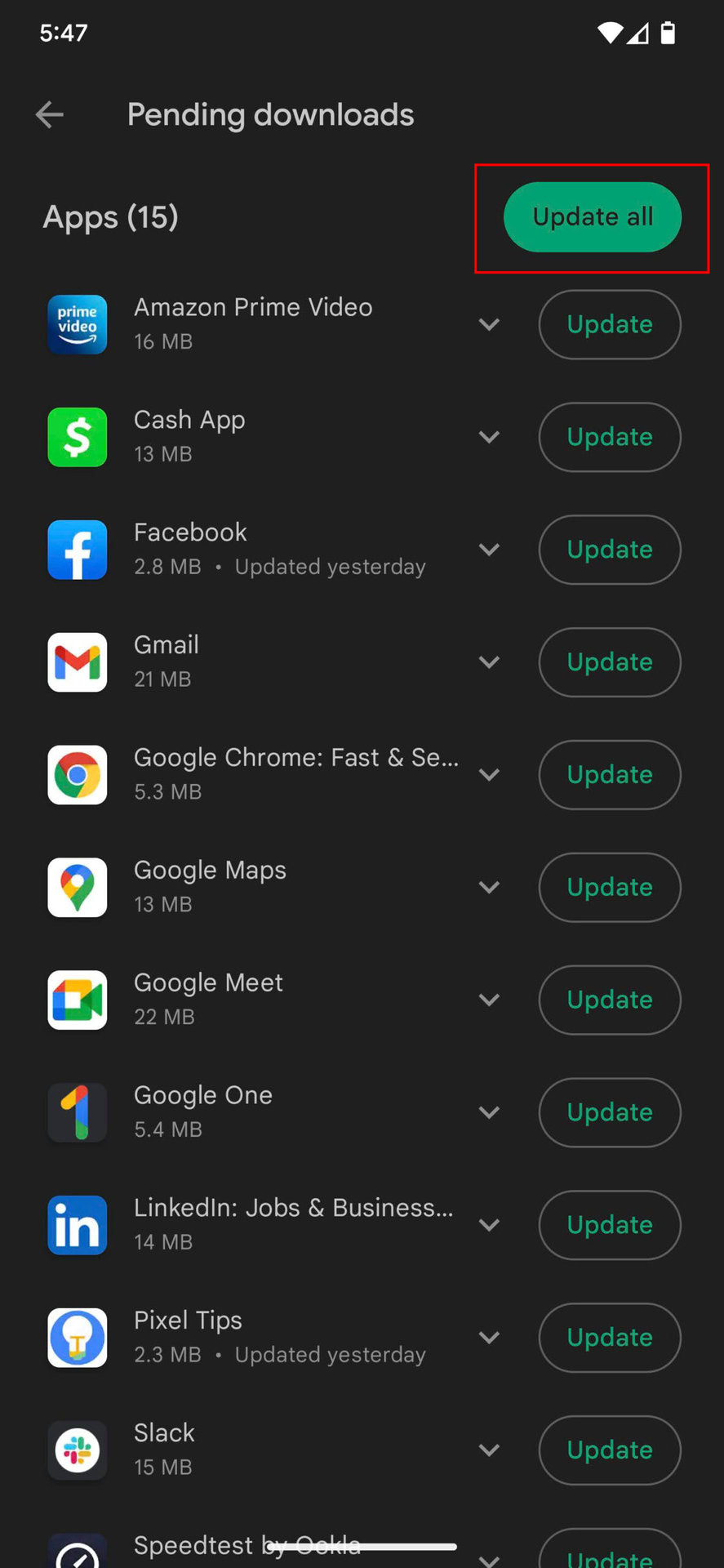Screen dimensions: 724x1568
Task: Expand Gmail's update details chevron
Action: point(489,662)
